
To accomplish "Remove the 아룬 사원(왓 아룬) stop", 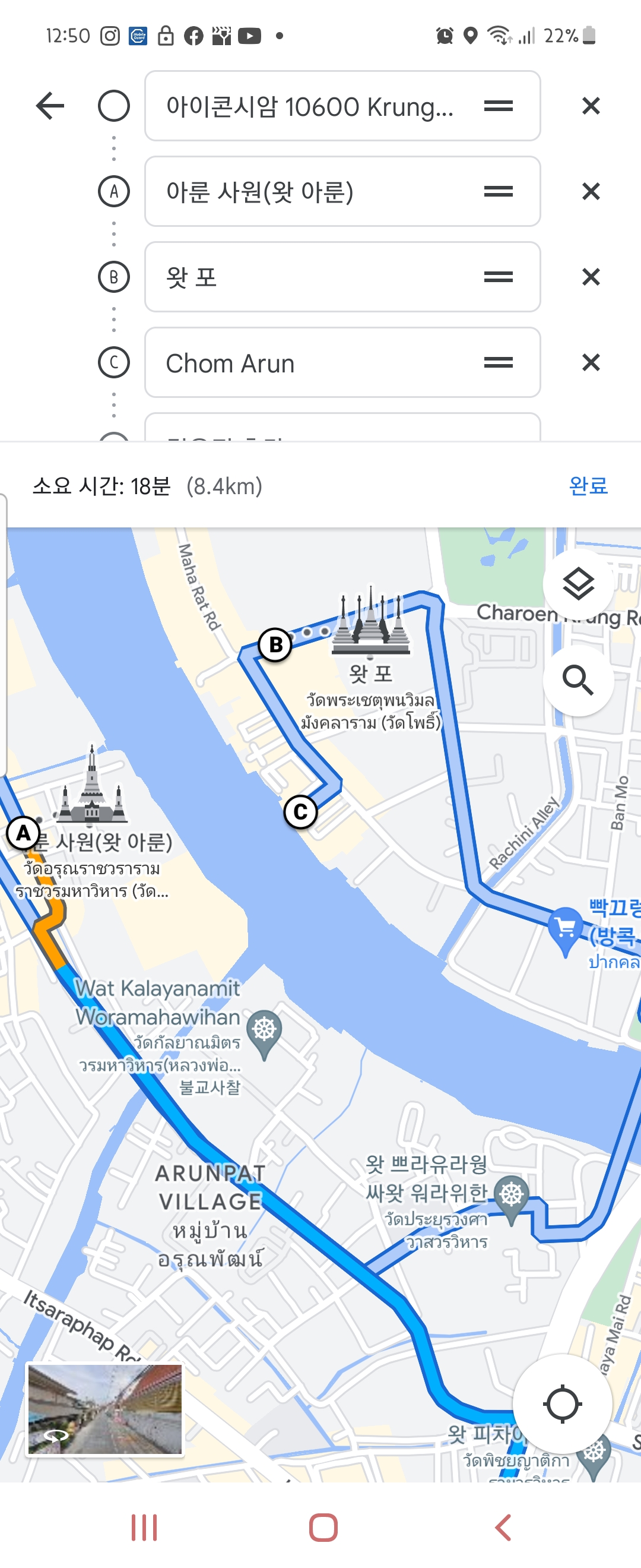I will pos(591,192).
